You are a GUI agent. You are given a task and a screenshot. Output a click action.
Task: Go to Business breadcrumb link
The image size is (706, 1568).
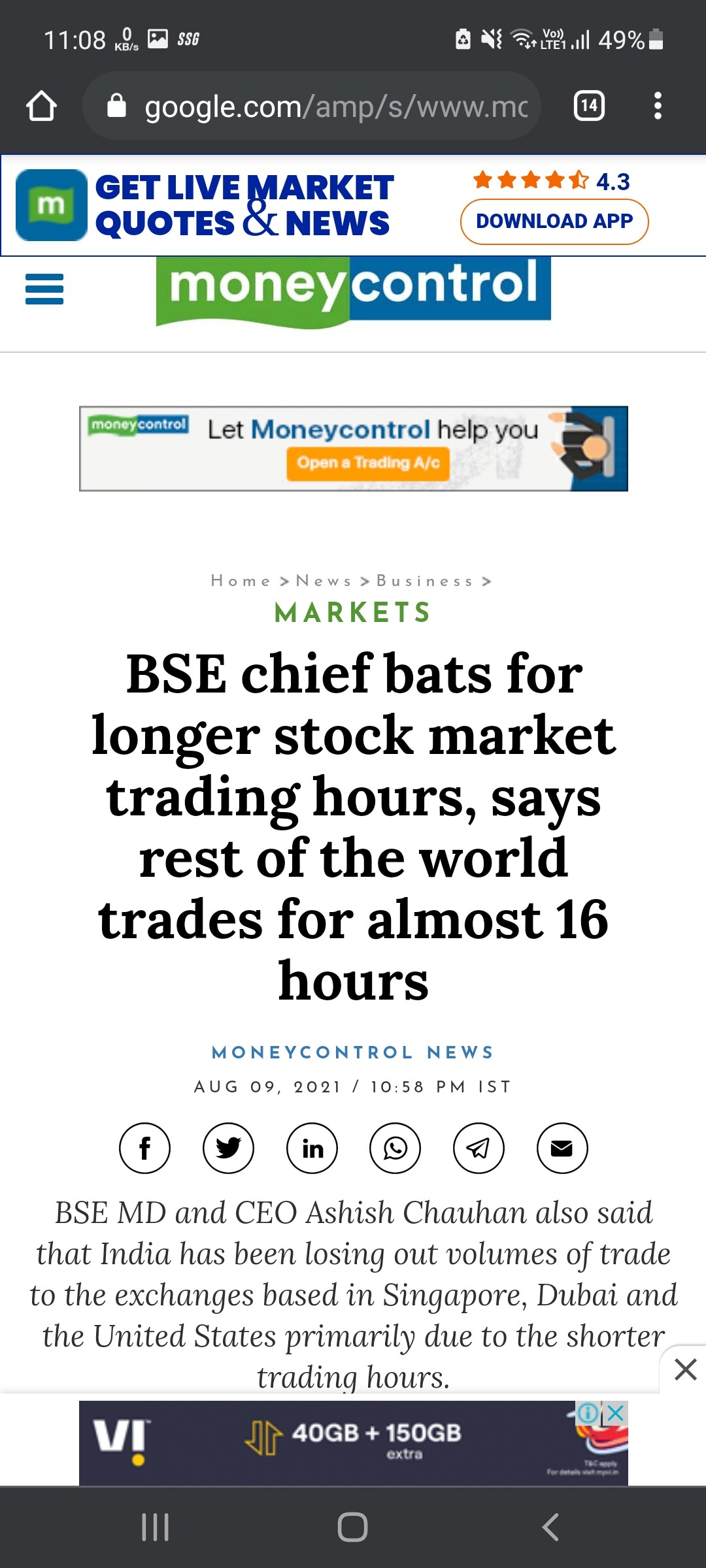425,581
